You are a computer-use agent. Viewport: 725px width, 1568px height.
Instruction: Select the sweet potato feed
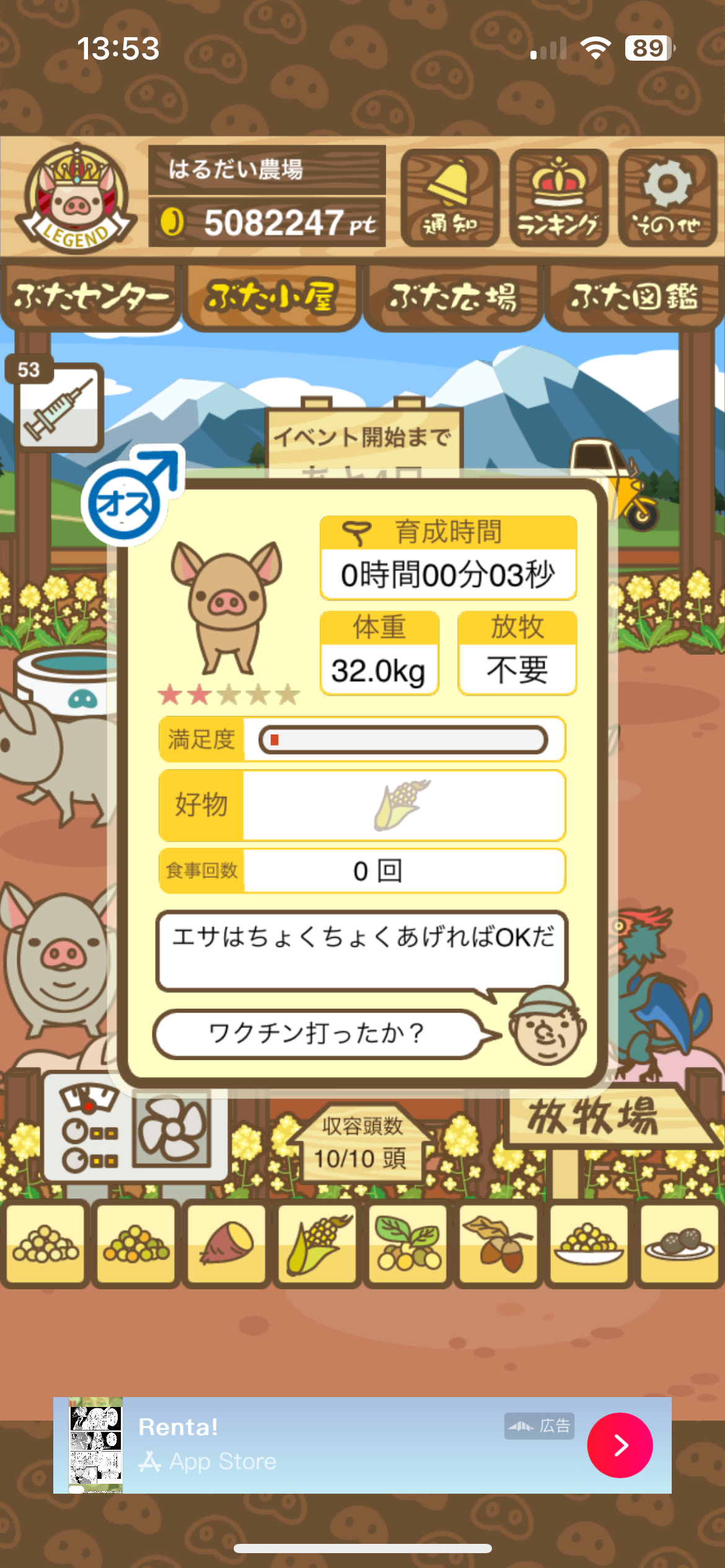(x=226, y=1244)
